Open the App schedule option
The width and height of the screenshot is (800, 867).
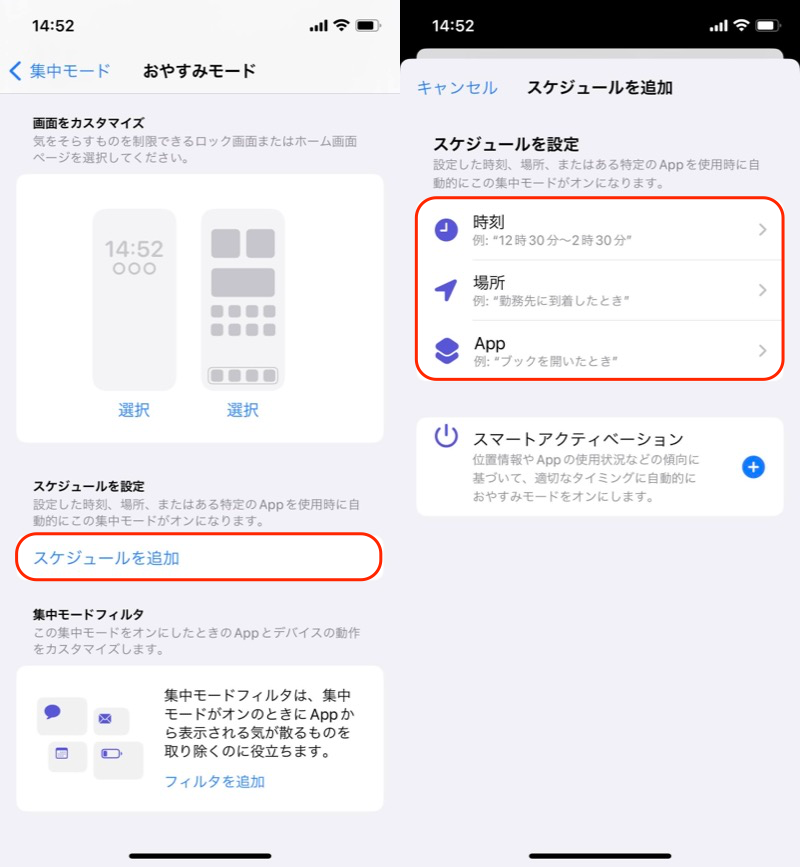coord(600,350)
